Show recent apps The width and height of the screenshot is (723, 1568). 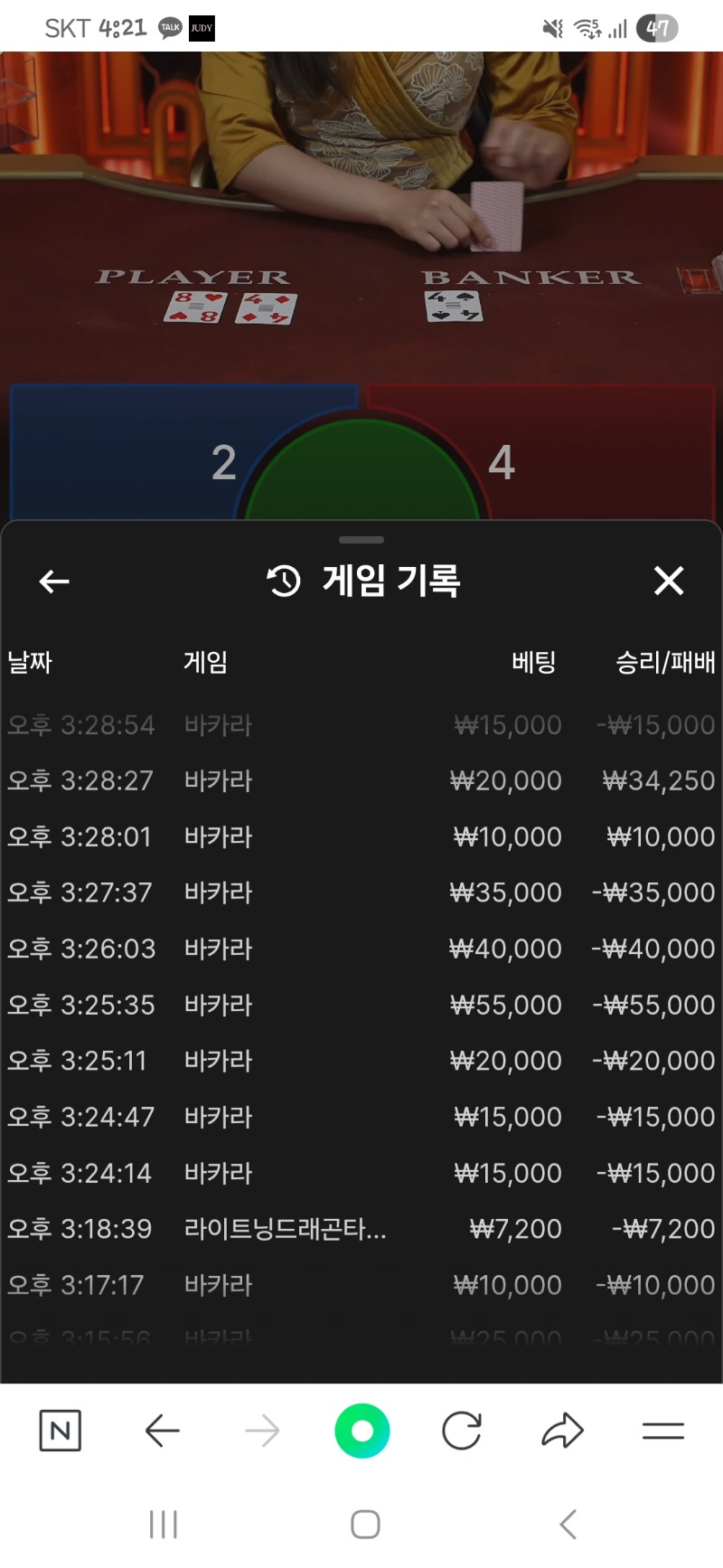coord(164,1525)
